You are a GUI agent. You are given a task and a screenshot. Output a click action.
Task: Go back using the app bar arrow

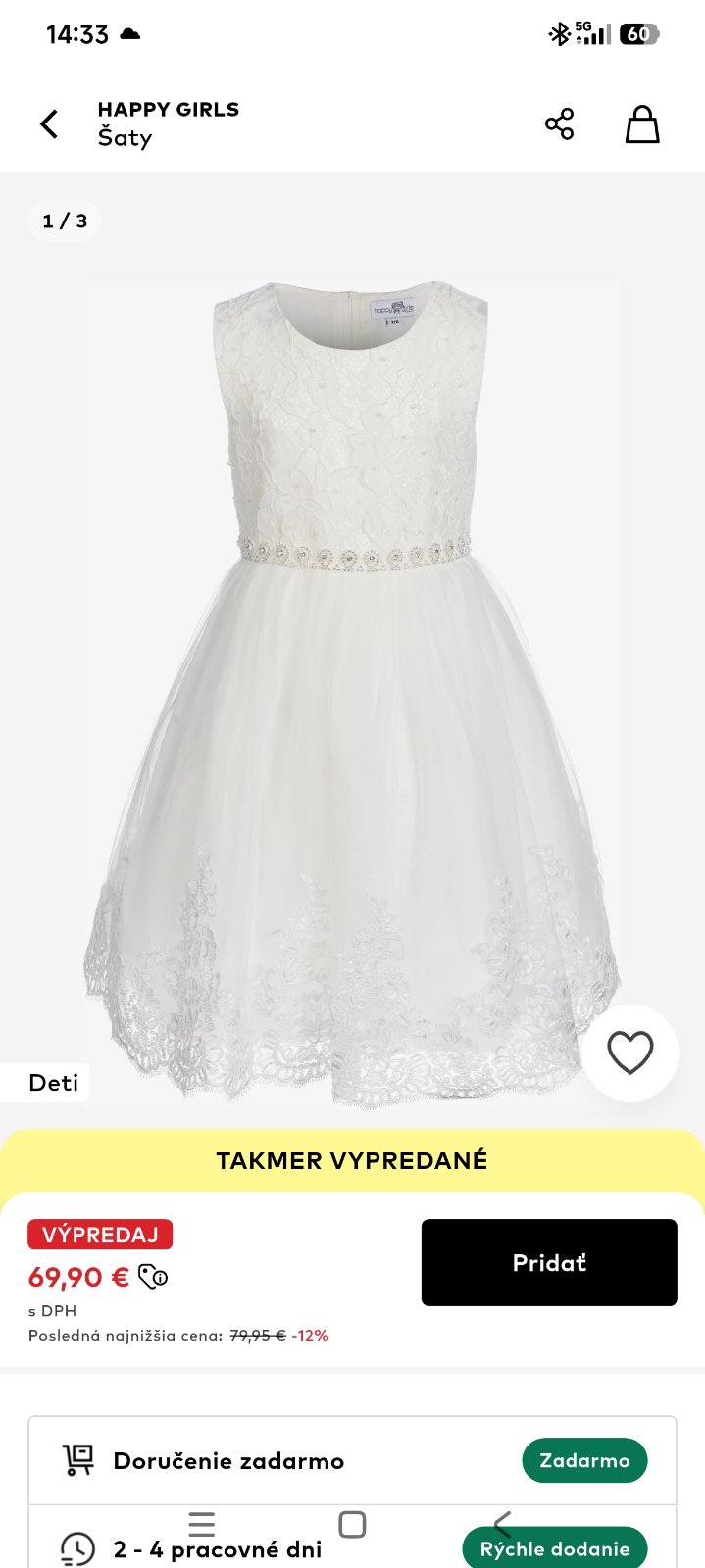pyautogui.click(x=49, y=124)
